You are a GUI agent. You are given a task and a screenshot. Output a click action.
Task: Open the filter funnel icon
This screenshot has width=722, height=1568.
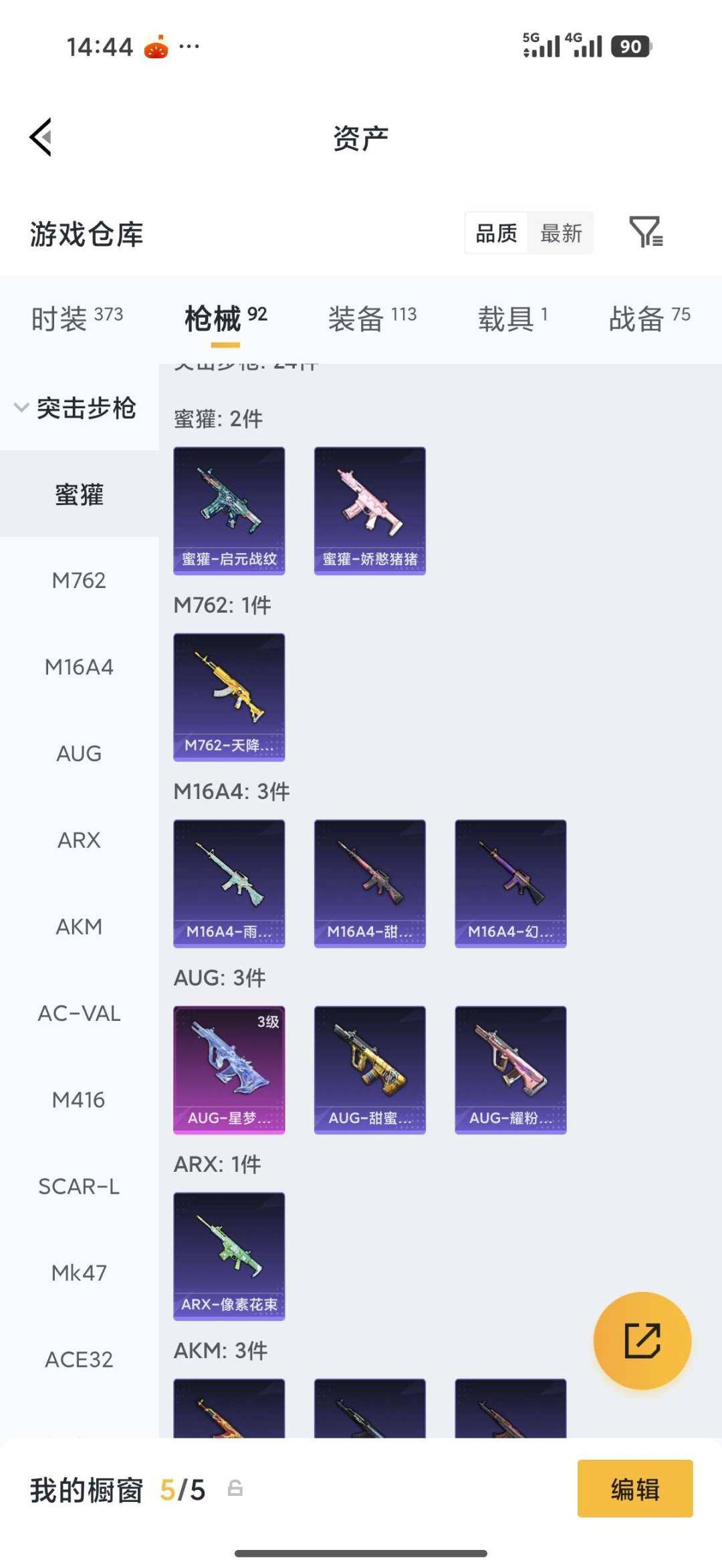pyautogui.click(x=645, y=232)
